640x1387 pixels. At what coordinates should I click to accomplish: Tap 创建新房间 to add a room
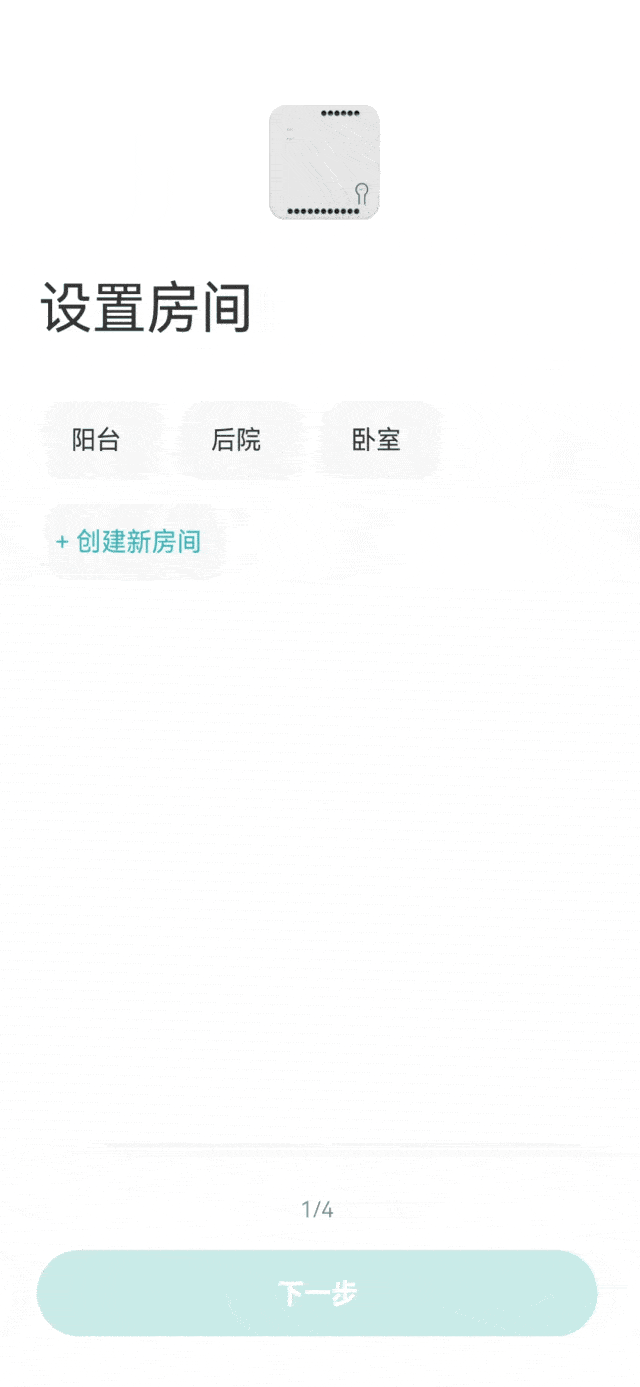tap(130, 542)
